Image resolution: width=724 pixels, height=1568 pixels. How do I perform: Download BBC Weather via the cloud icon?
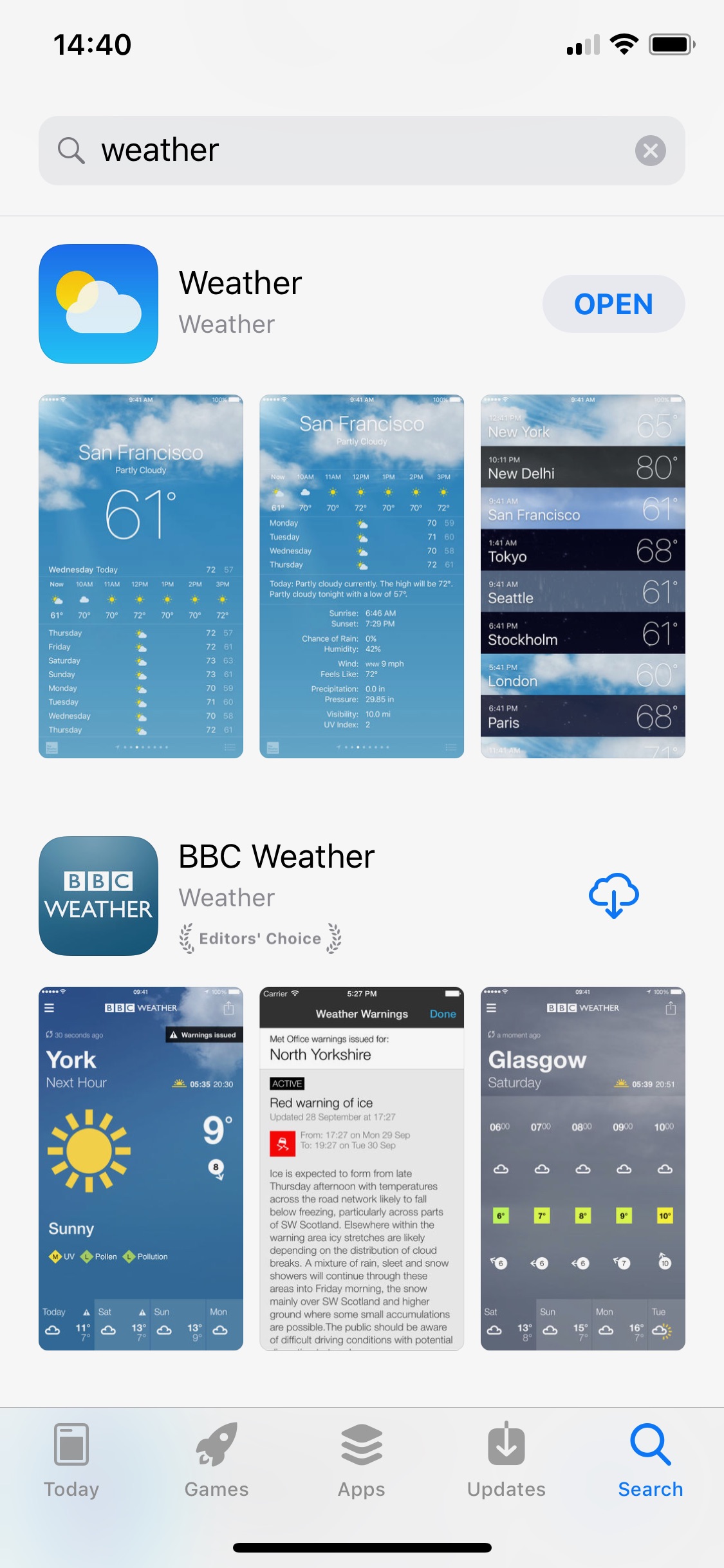tap(614, 895)
